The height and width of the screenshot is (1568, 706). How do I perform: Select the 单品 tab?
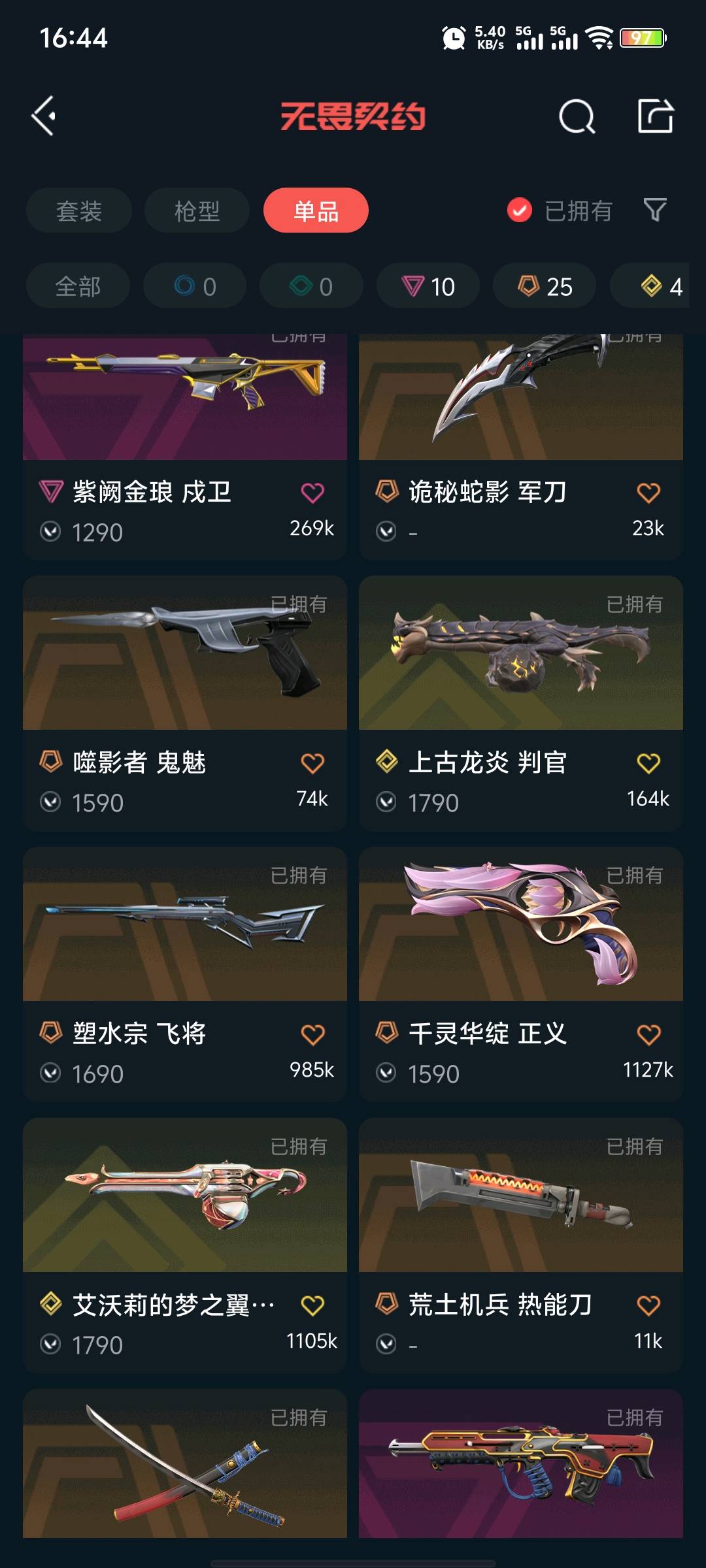tap(316, 210)
